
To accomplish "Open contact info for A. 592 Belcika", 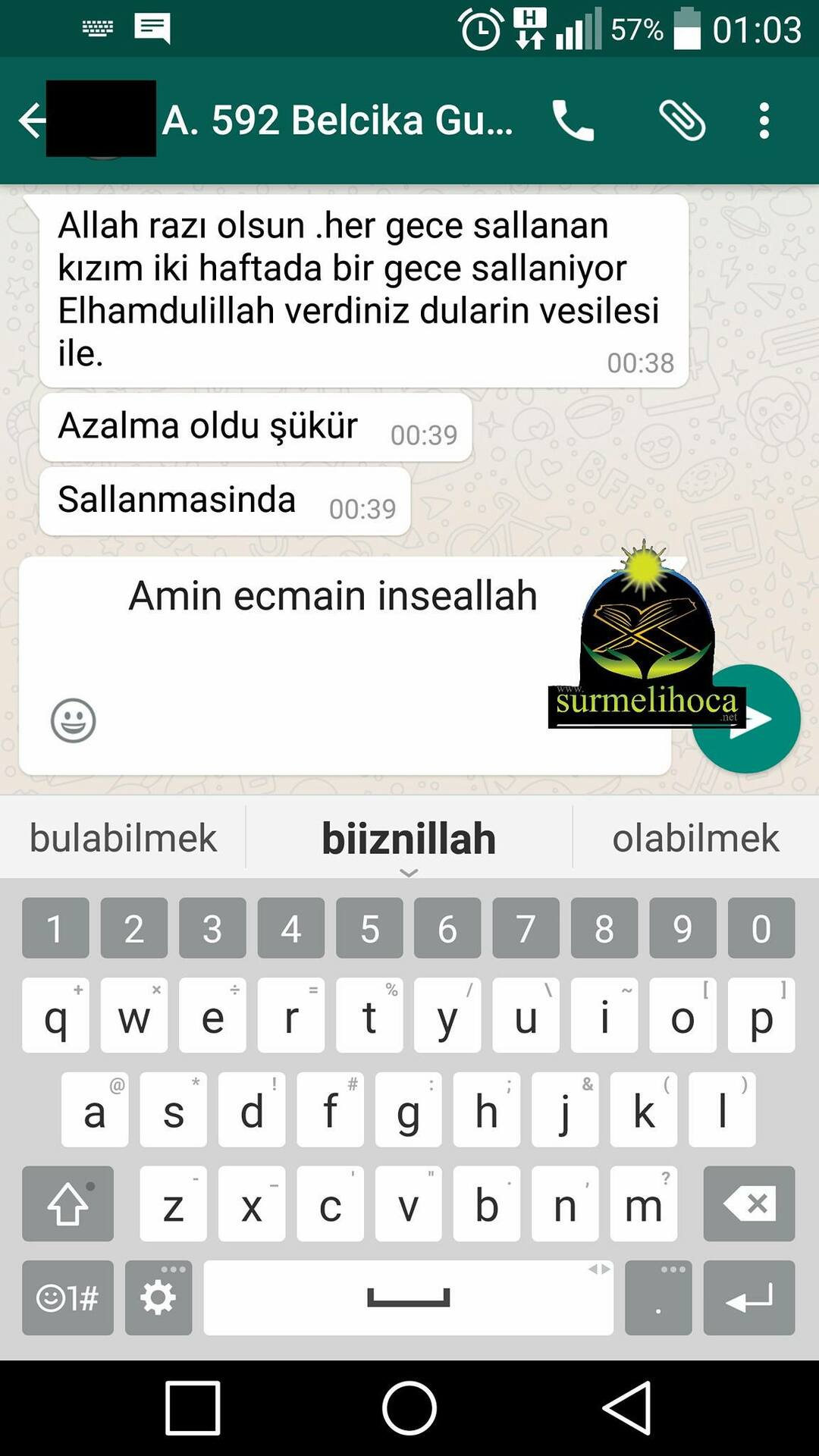I will coord(337,121).
